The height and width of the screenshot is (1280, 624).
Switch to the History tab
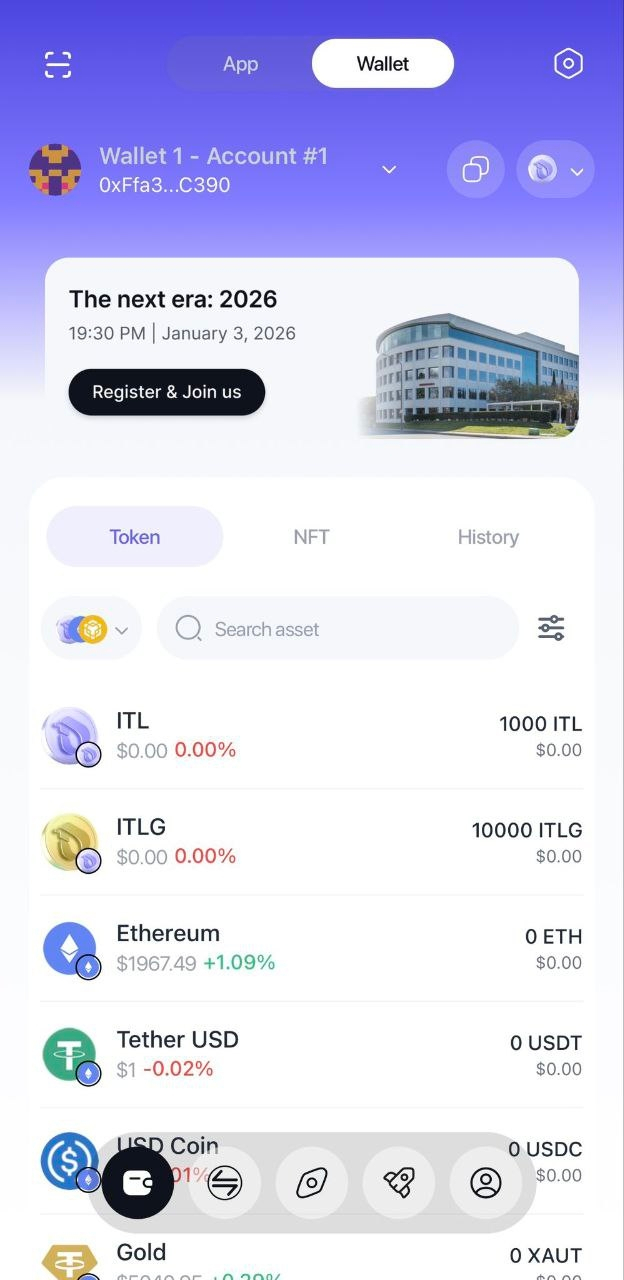click(488, 537)
